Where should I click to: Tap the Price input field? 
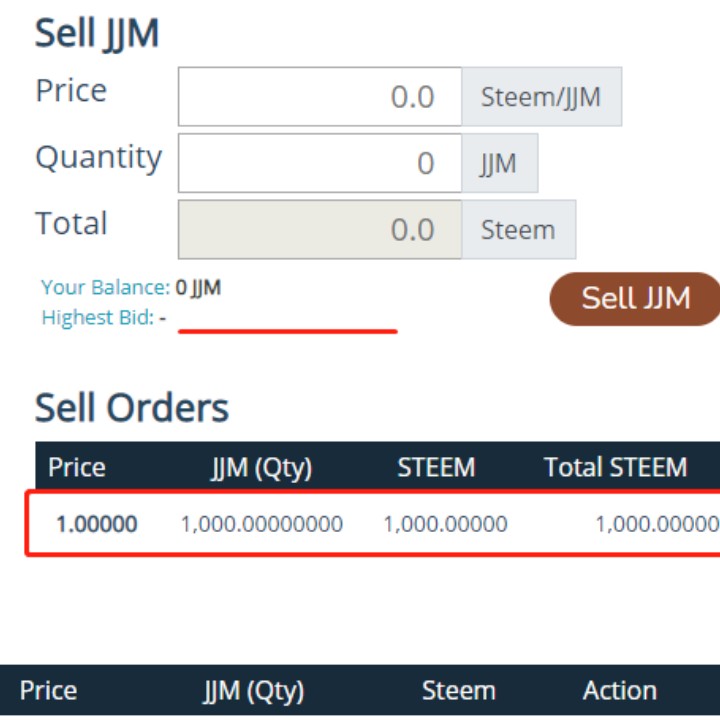(x=320, y=97)
